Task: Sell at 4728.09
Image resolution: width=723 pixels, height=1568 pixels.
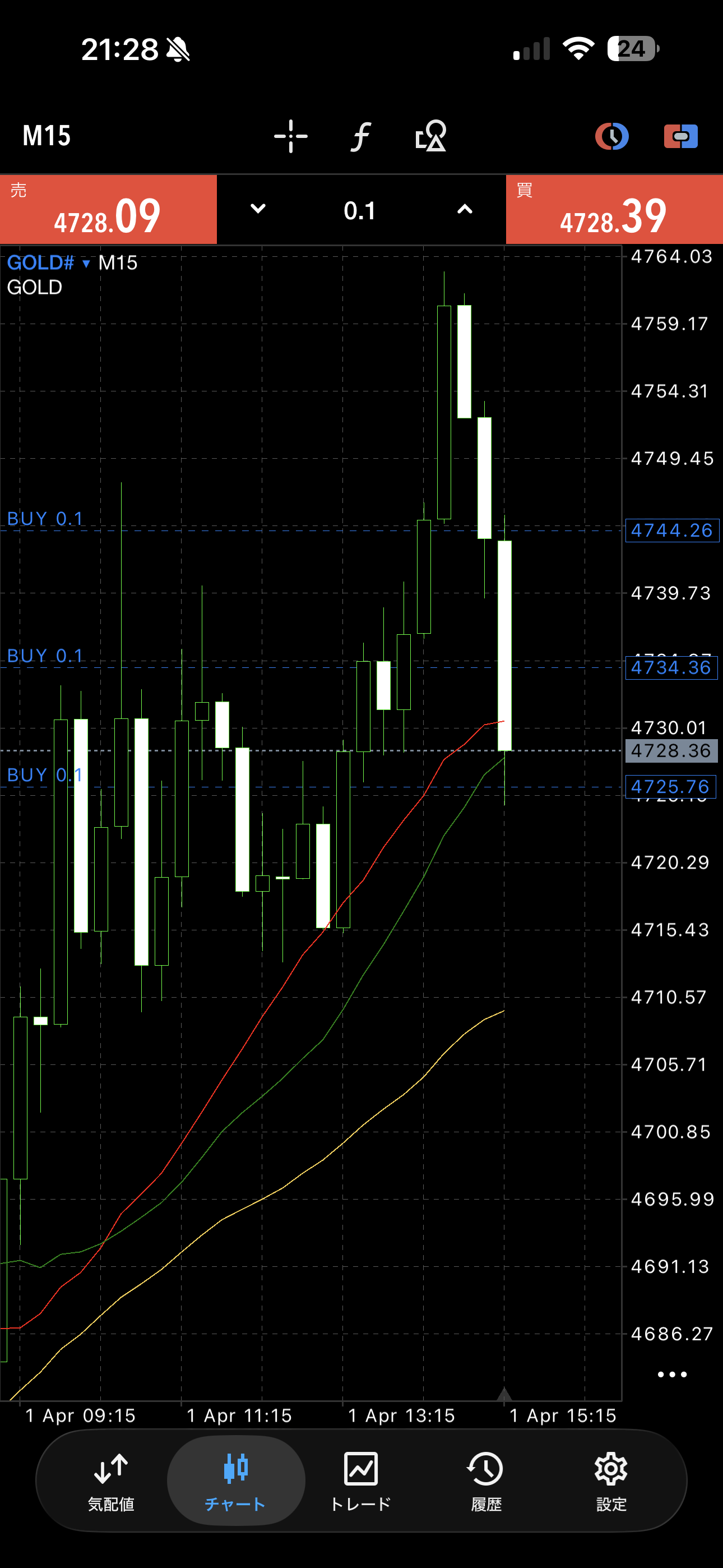Action: pyautogui.click(x=108, y=210)
